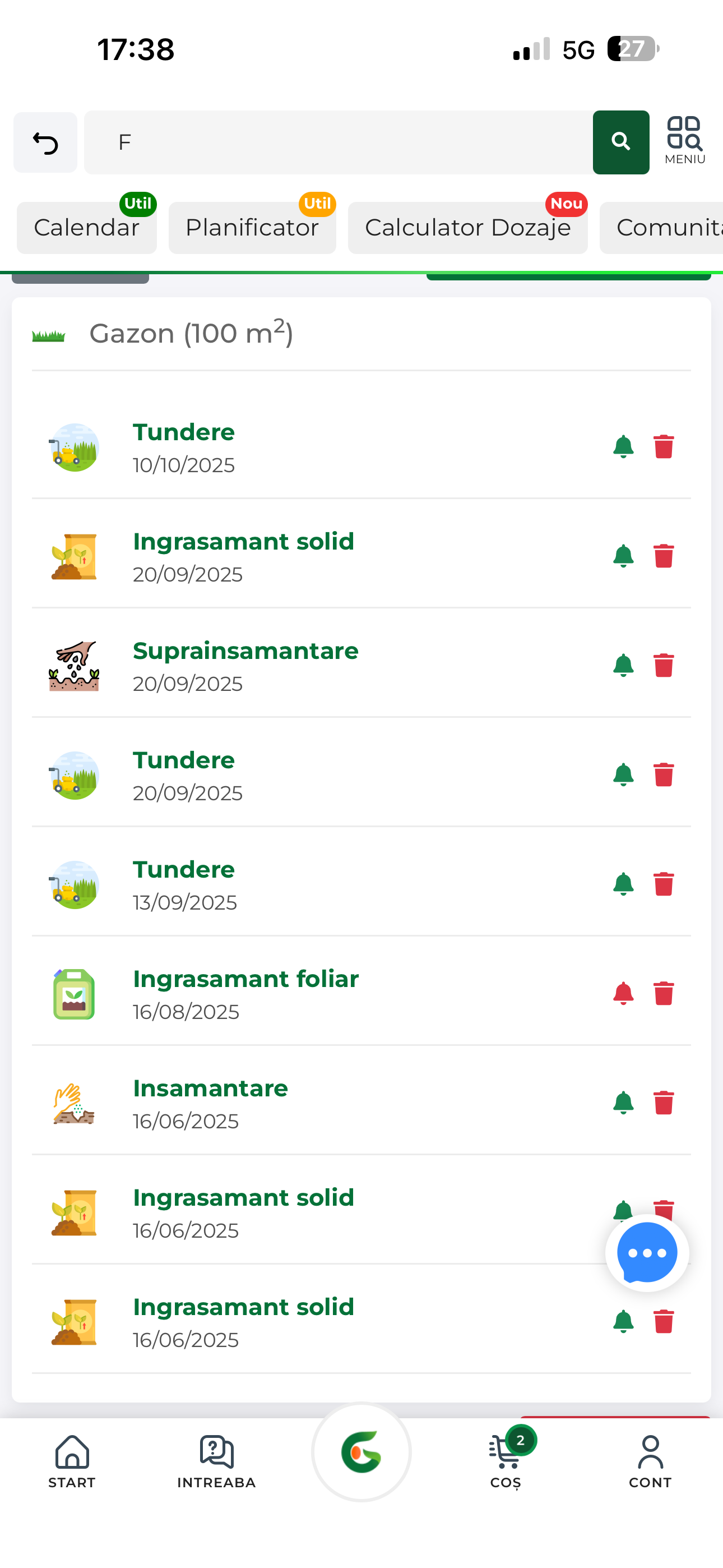
Task: Open the MENIU grid menu
Action: coord(685,141)
